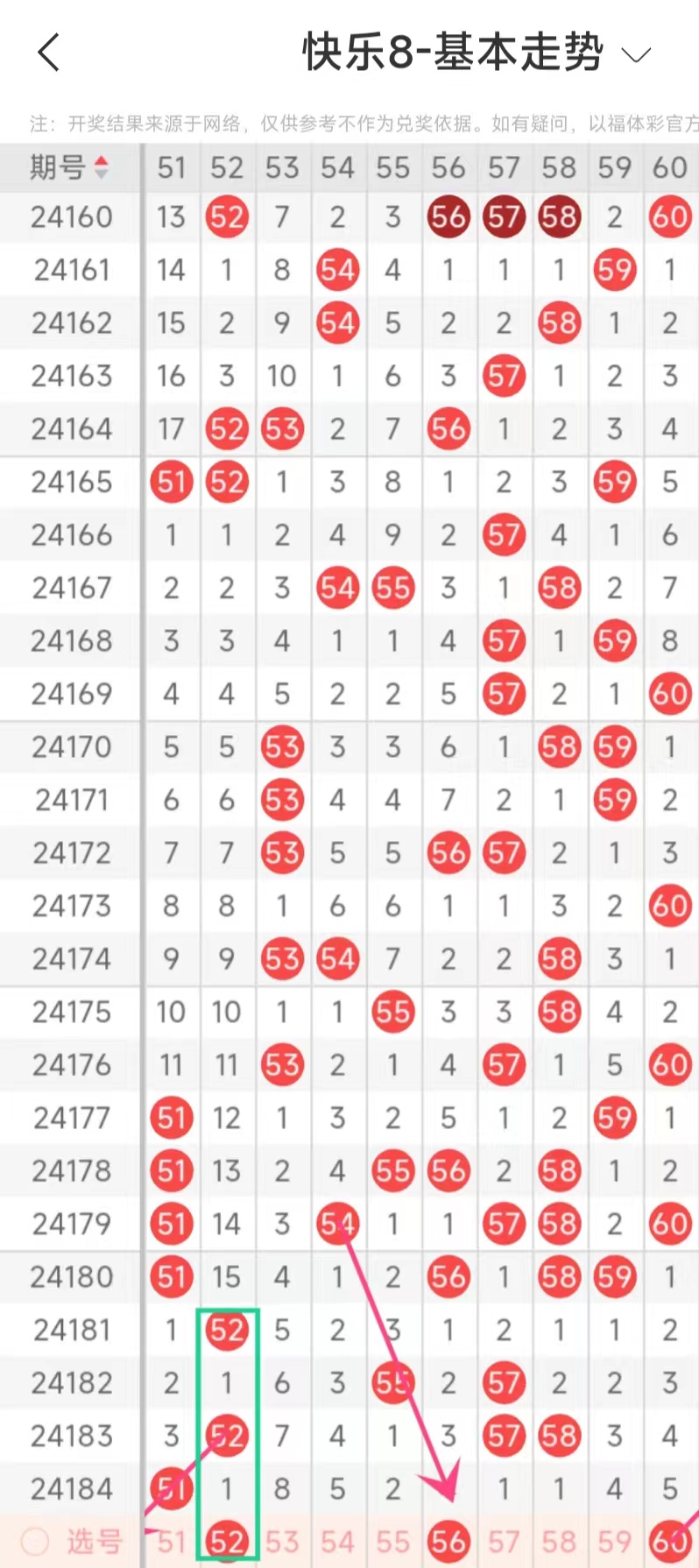Screen dimensions: 699x1568
Task: Tap the circle beside 选号
Action: click(34, 1541)
